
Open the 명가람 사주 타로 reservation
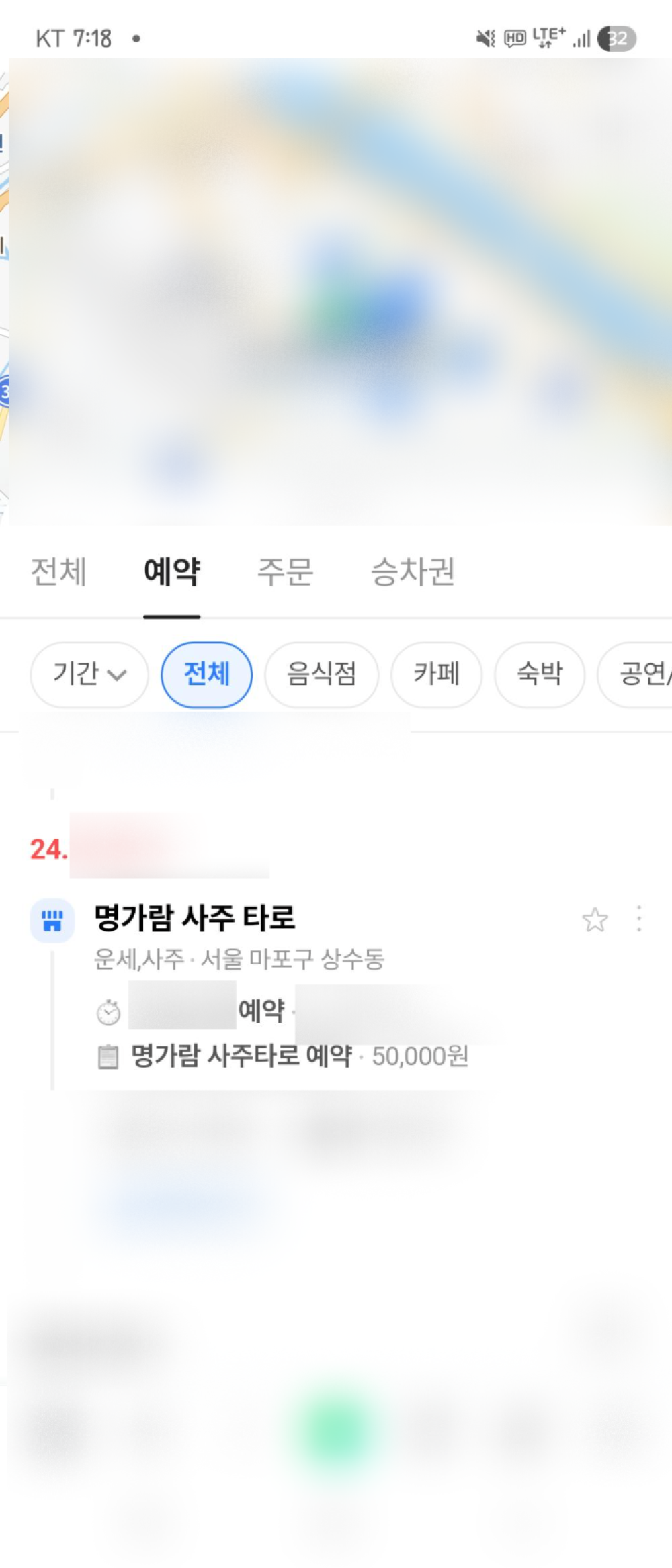195,918
